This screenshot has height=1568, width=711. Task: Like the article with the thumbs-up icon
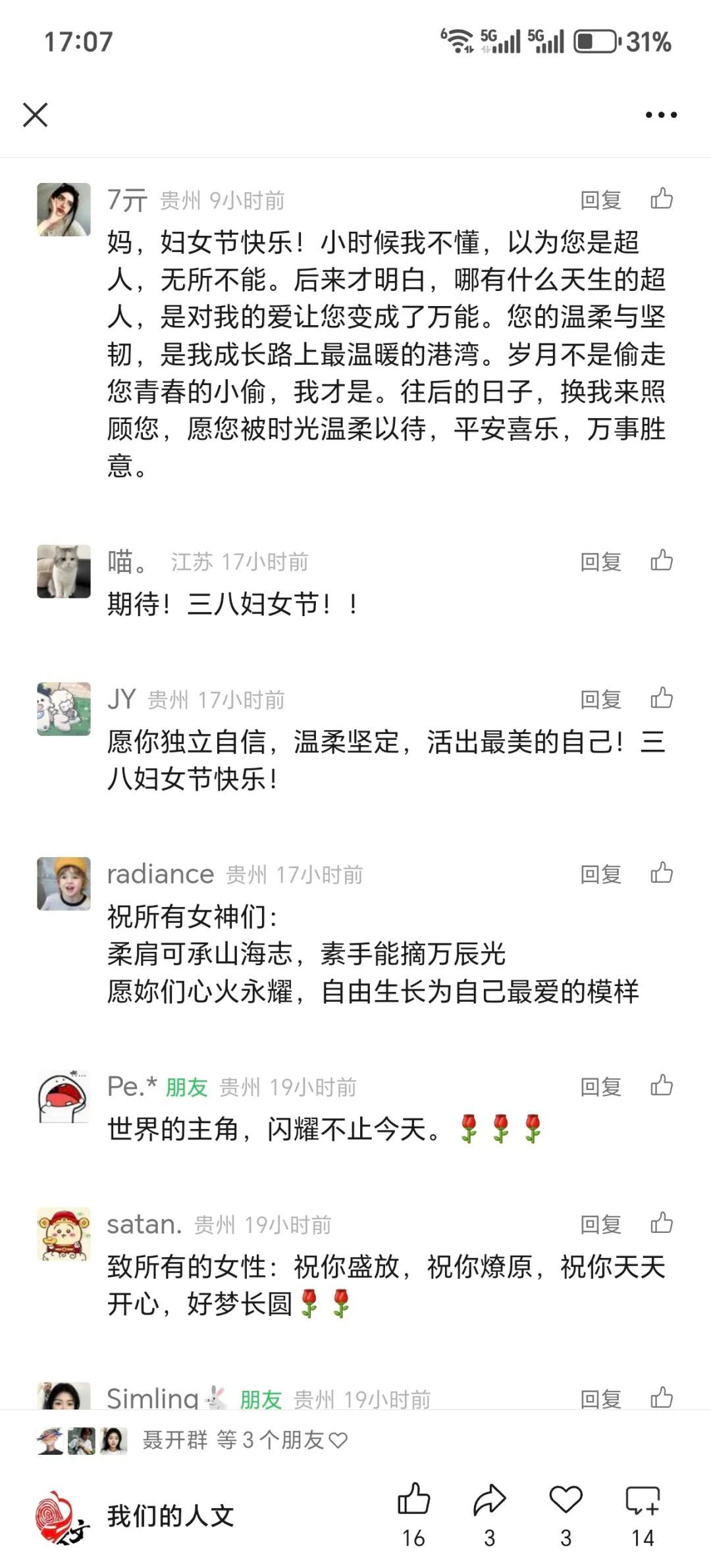413,1500
